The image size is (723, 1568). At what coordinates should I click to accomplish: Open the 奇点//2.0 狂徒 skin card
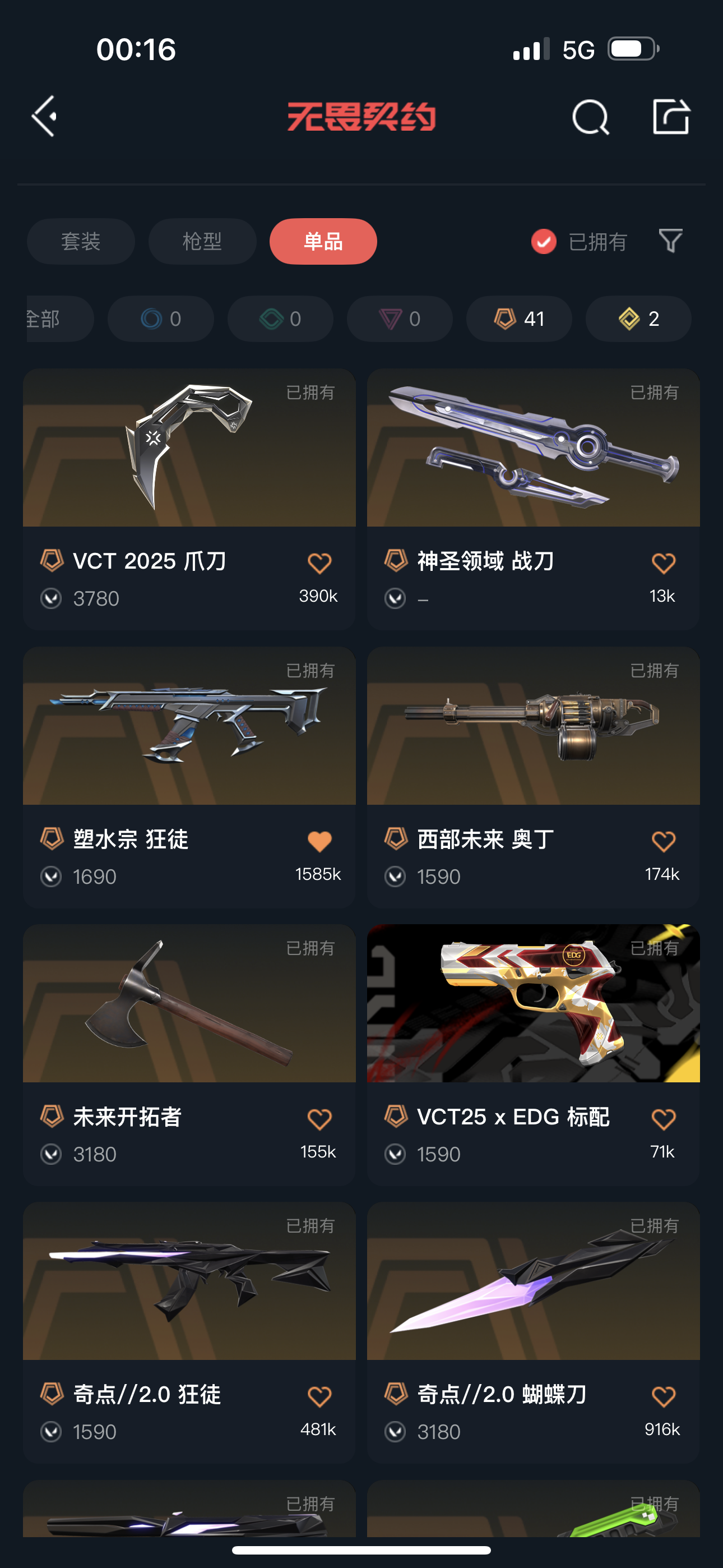pos(189,1281)
